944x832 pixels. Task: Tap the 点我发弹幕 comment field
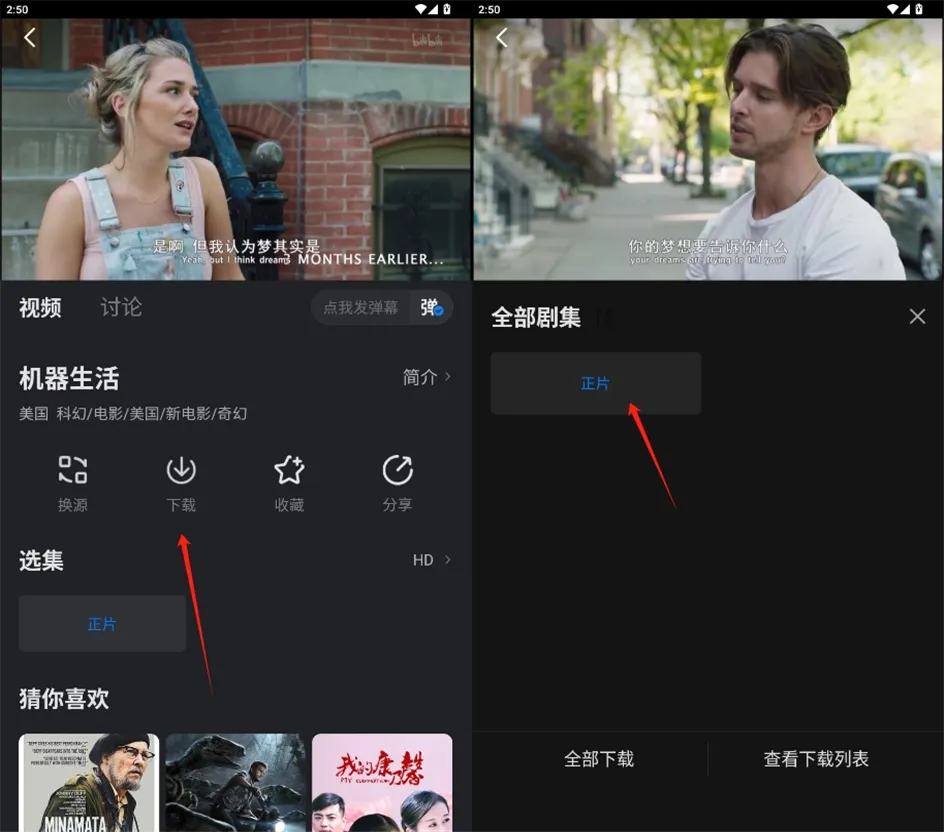pyautogui.click(x=360, y=308)
